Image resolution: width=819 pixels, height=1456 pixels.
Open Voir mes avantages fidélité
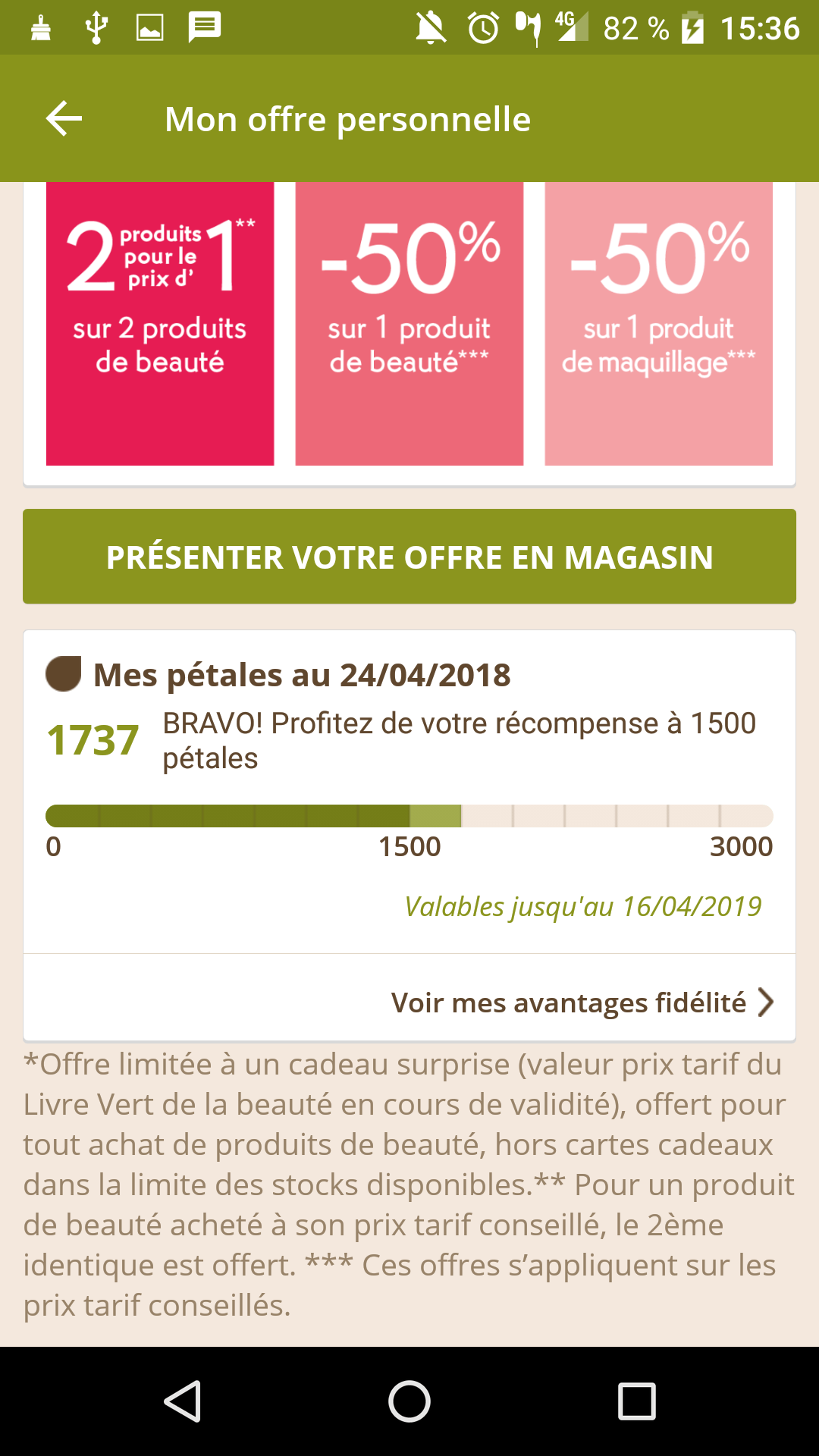pos(581,1003)
